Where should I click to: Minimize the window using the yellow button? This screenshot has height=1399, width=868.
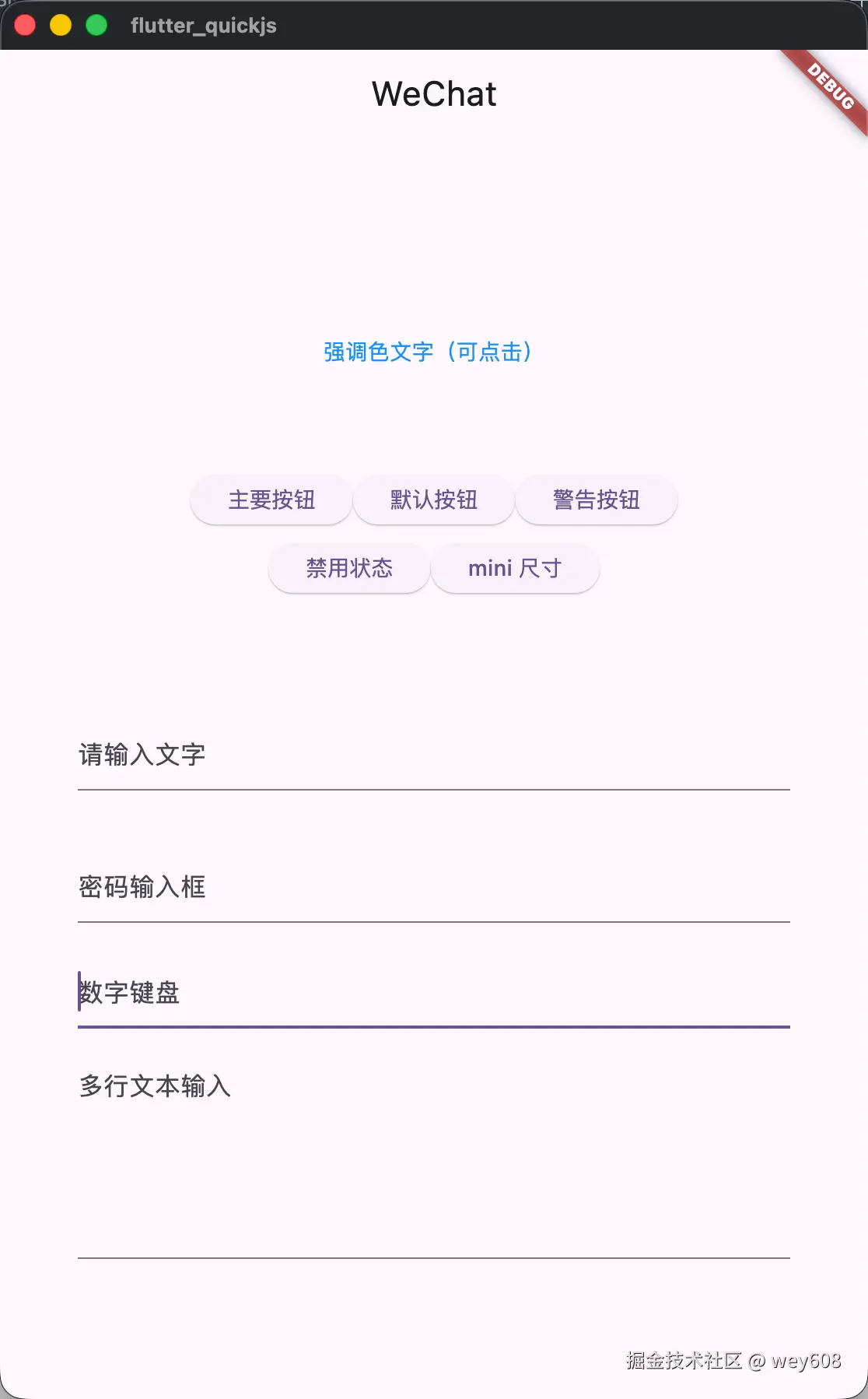(x=61, y=26)
